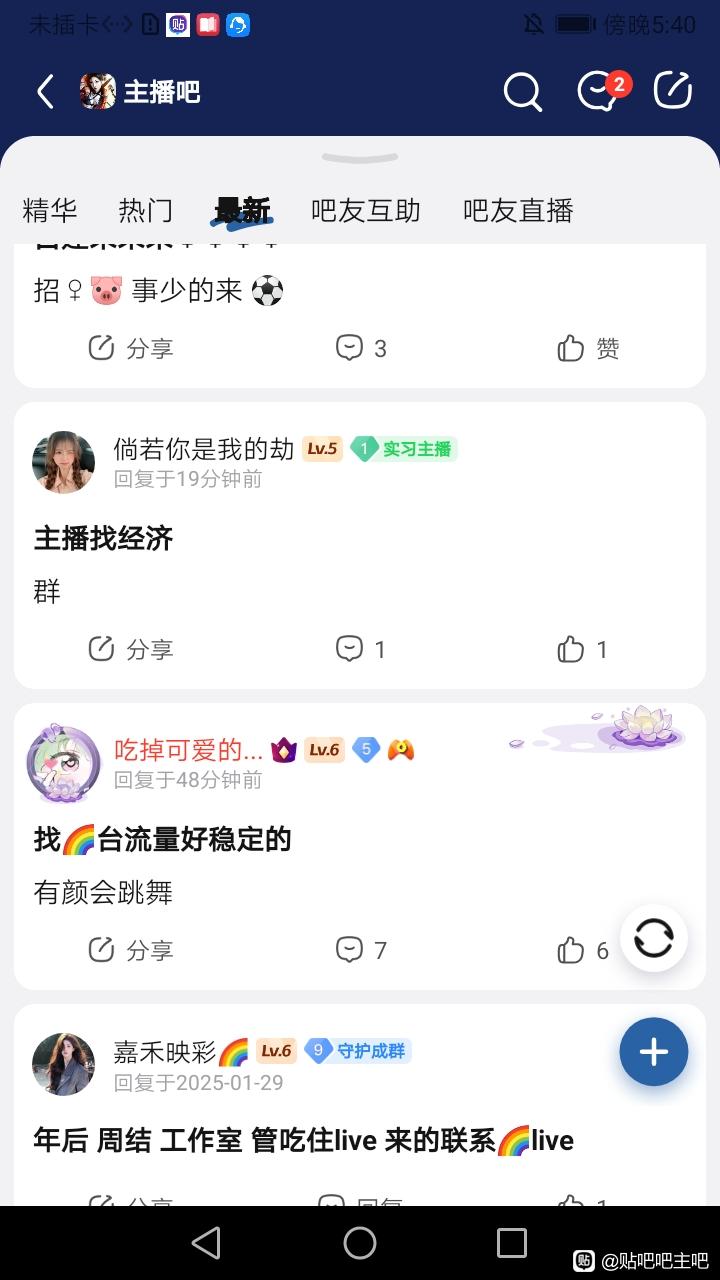Open the 找🌈台流量好稳定的 post
720x1280 pixels.
coord(163,839)
